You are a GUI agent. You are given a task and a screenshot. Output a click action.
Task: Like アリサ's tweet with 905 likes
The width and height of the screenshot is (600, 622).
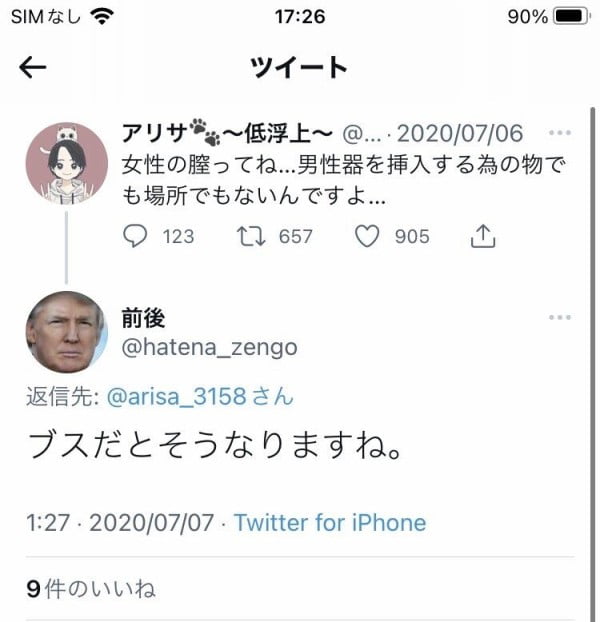[369, 236]
